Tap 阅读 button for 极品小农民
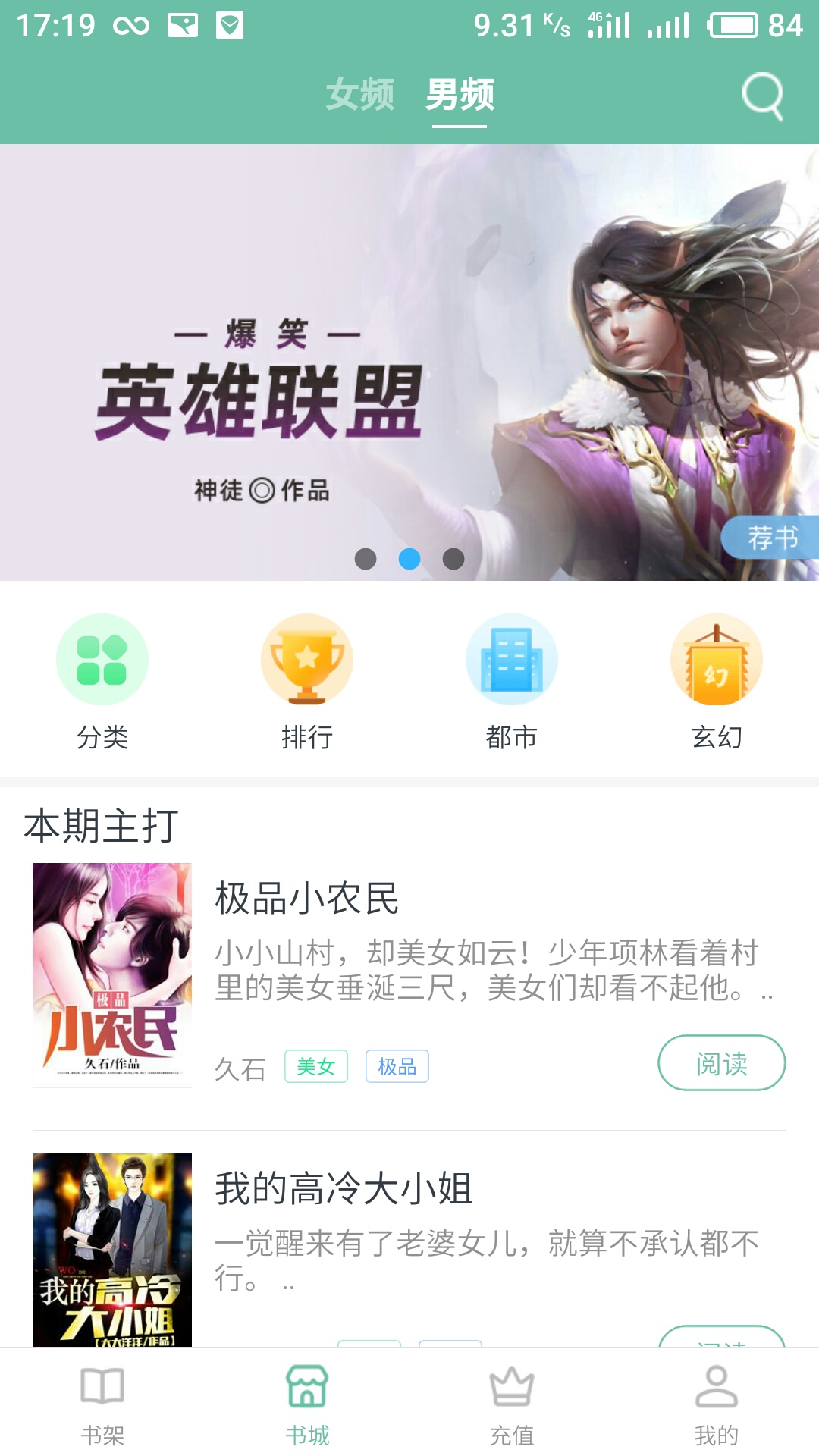The width and height of the screenshot is (819, 1456). click(721, 1063)
